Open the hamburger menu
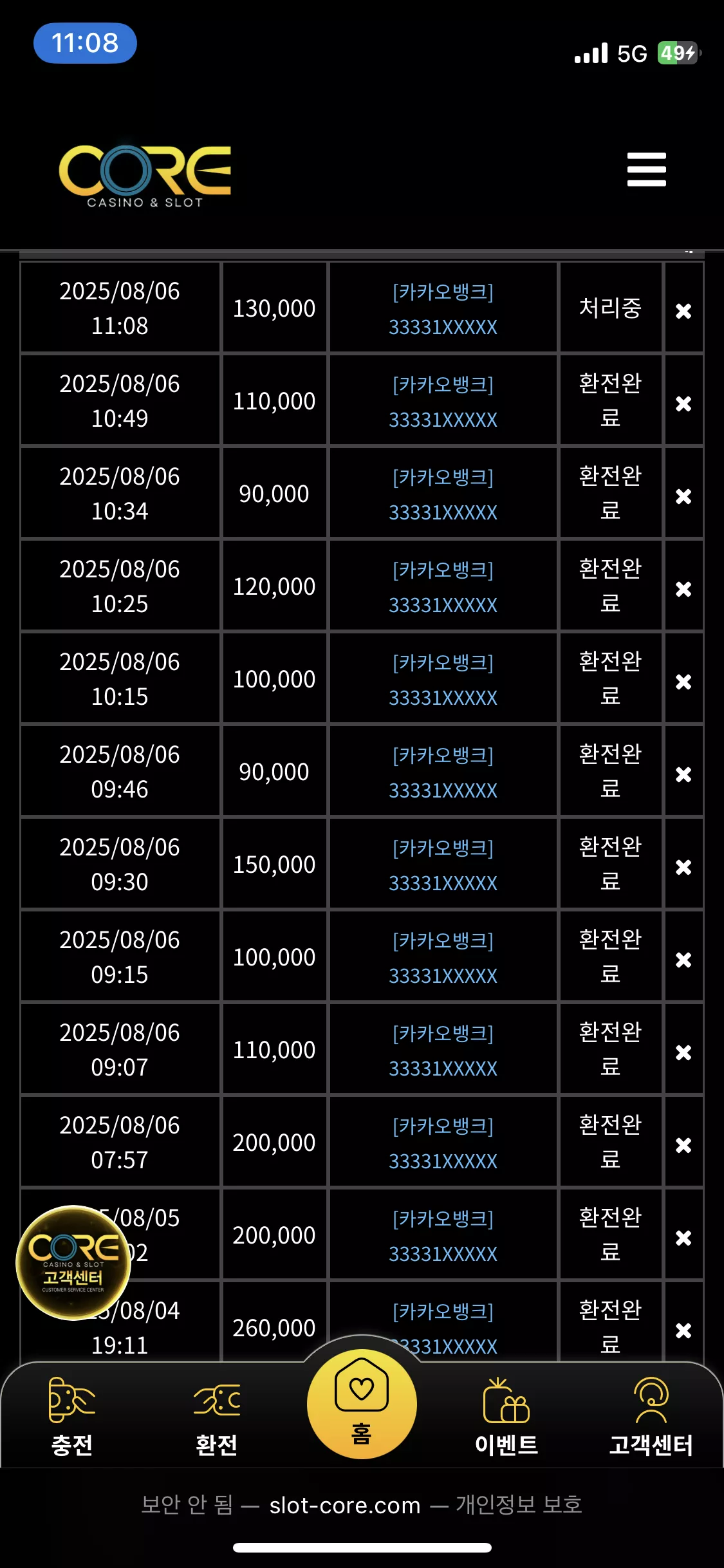 point(646,169)
